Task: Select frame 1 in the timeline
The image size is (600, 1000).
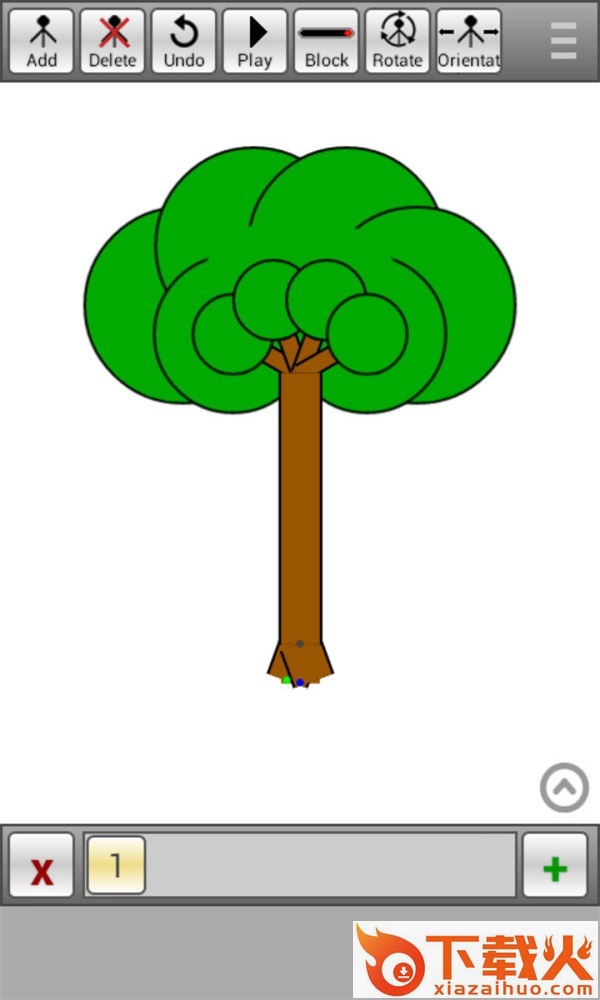Action: coord(116,865)
